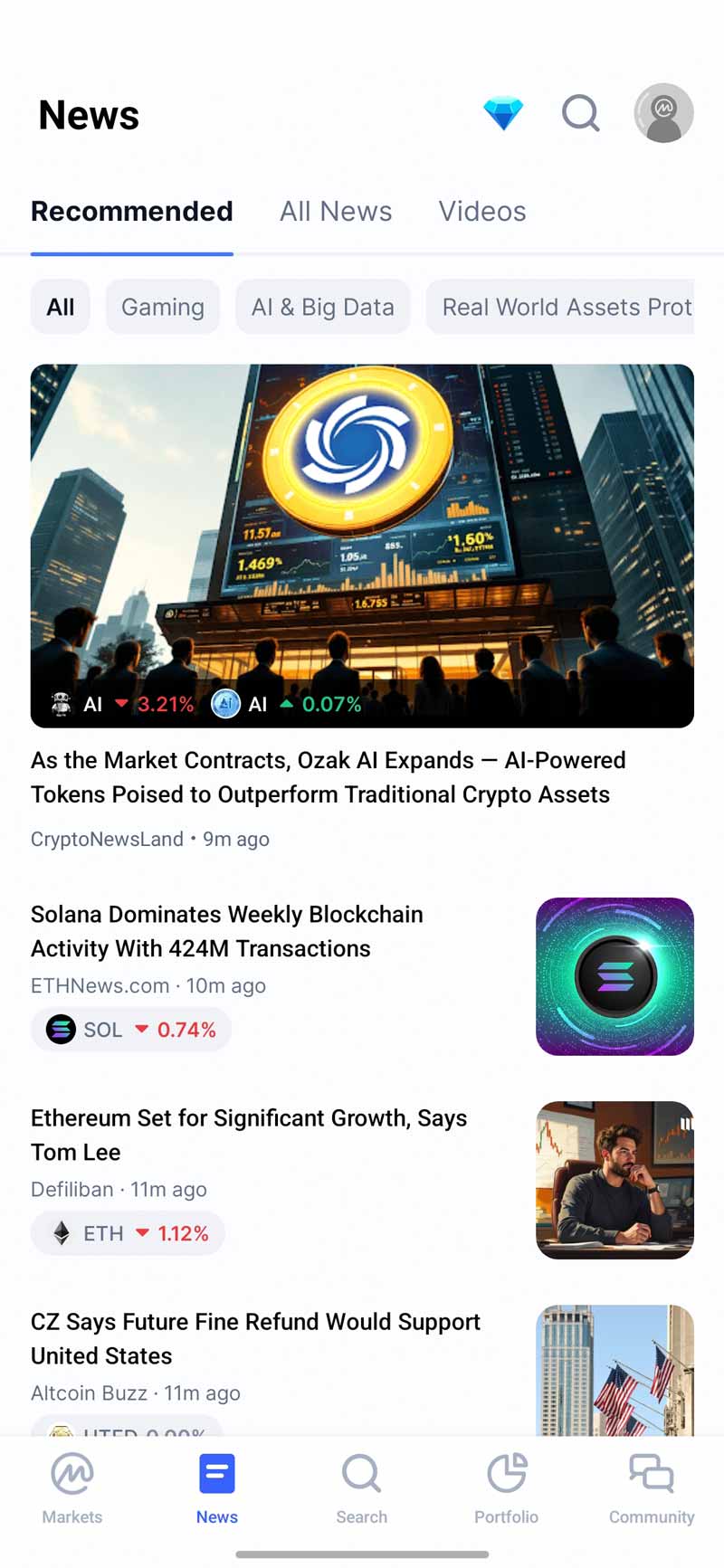724x1568 pixels.
Task: Select the Gaming filter chip
Action: pyautogui.click(x=162, y=307)
